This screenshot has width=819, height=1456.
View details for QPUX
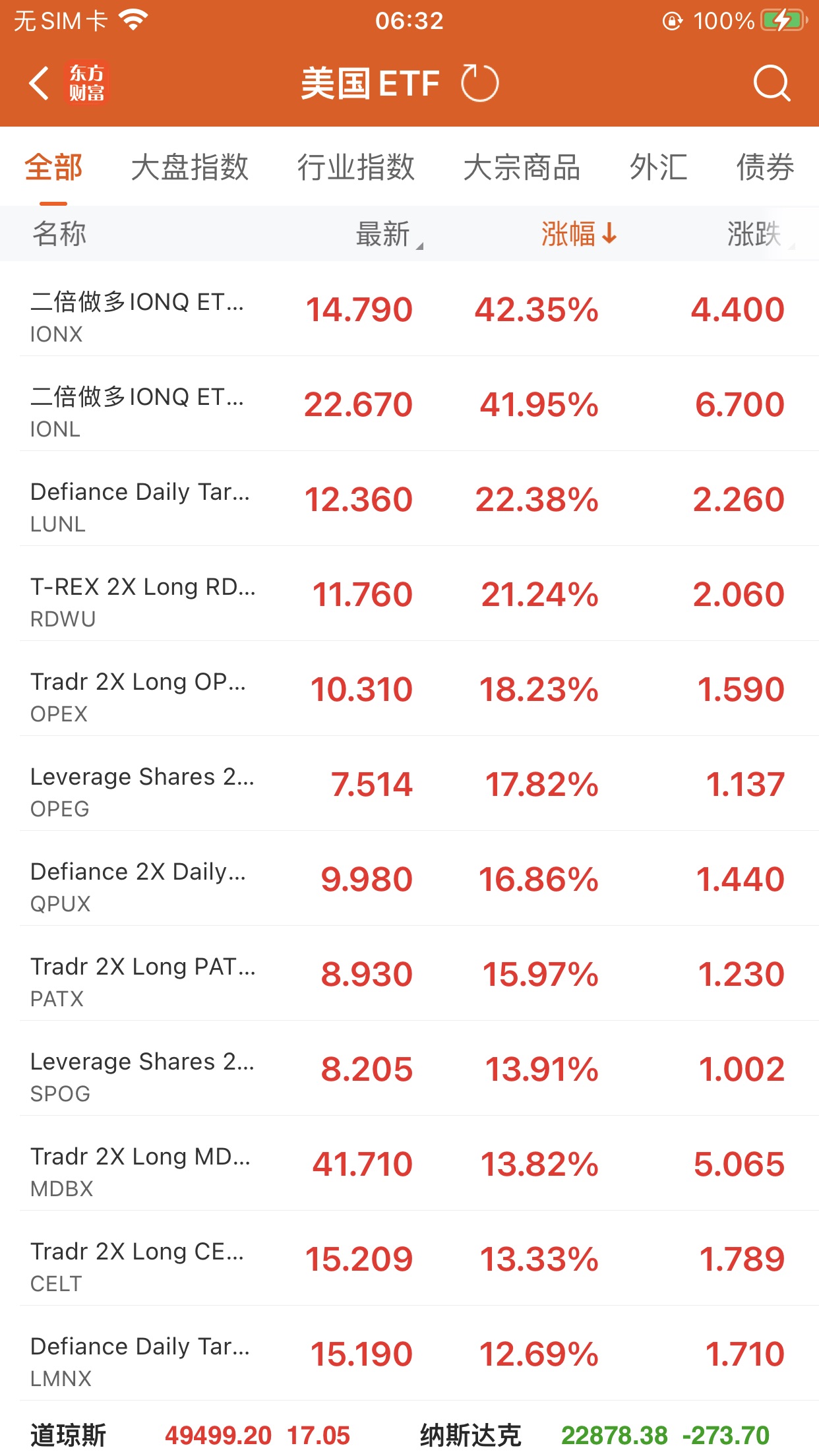[409, 880]
